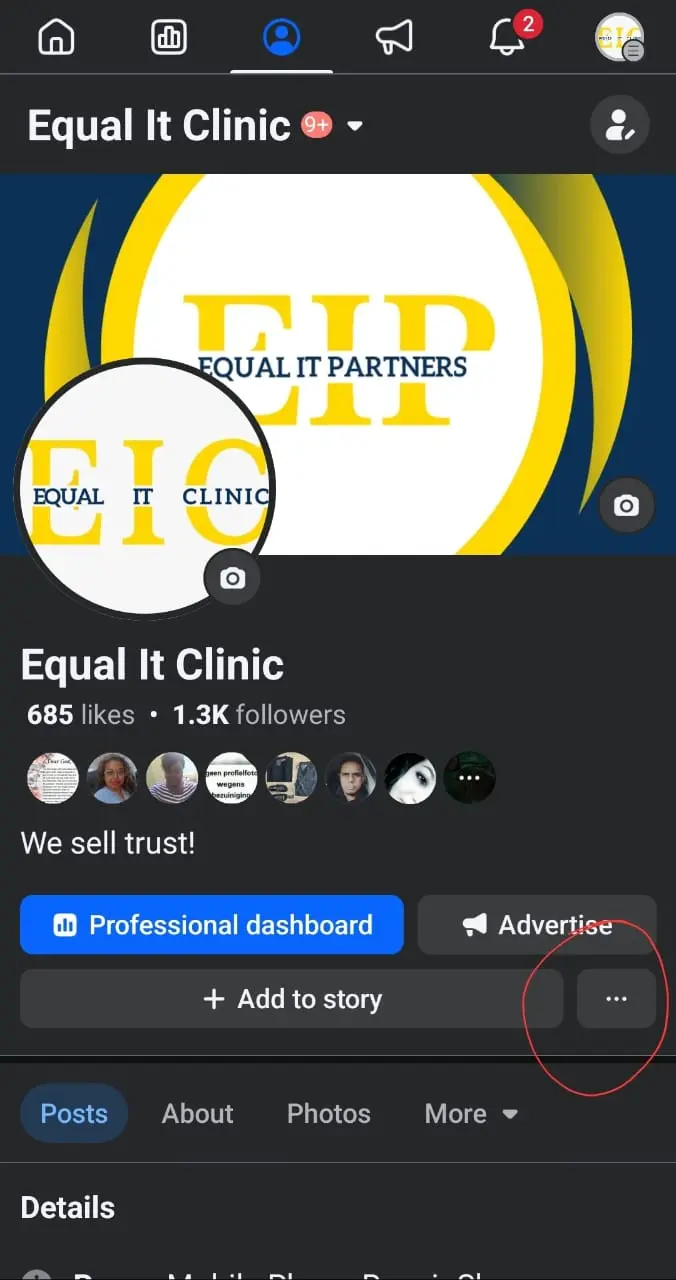This screenshot has width=676, height=1280.
Task: Switch to the About tab
Action: point(198,1114)
